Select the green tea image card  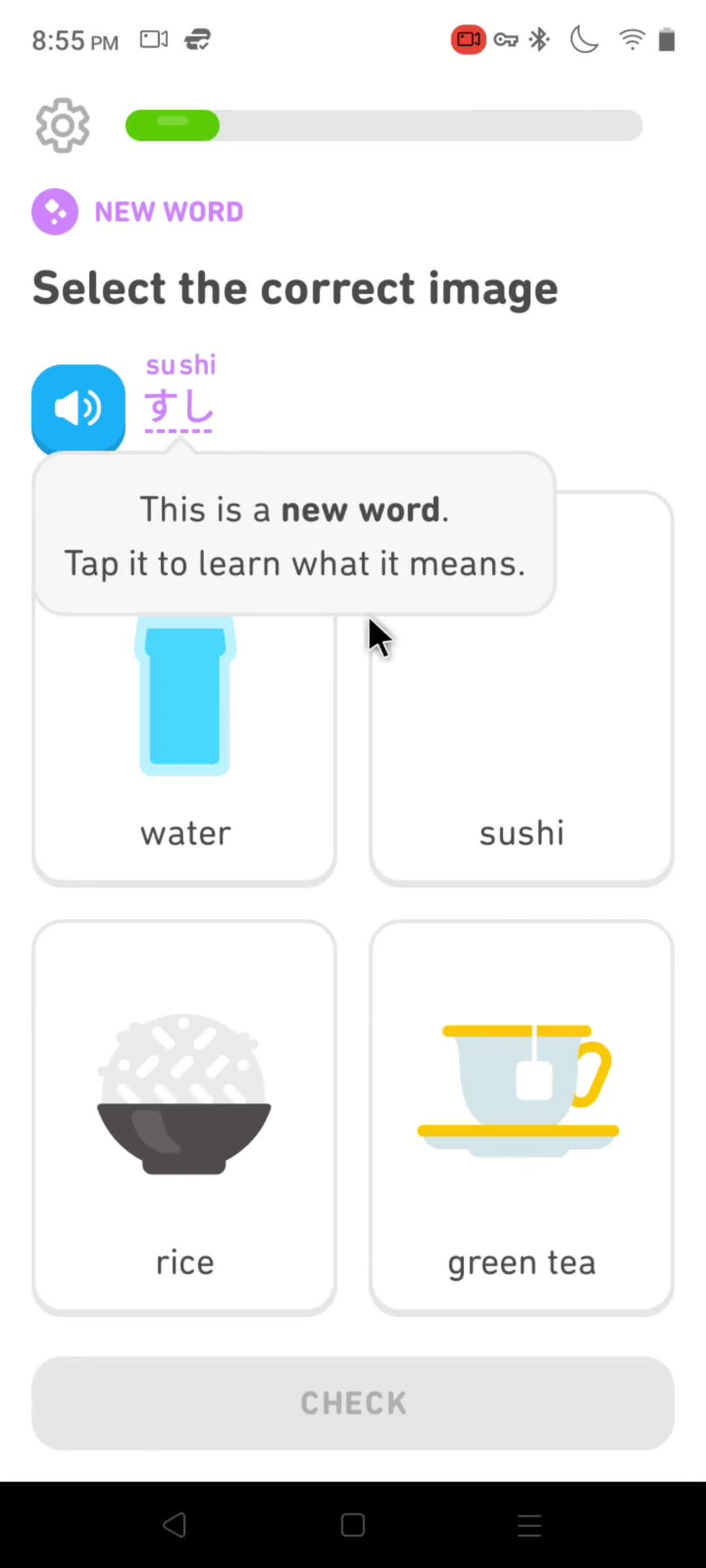click(521, 1117)
